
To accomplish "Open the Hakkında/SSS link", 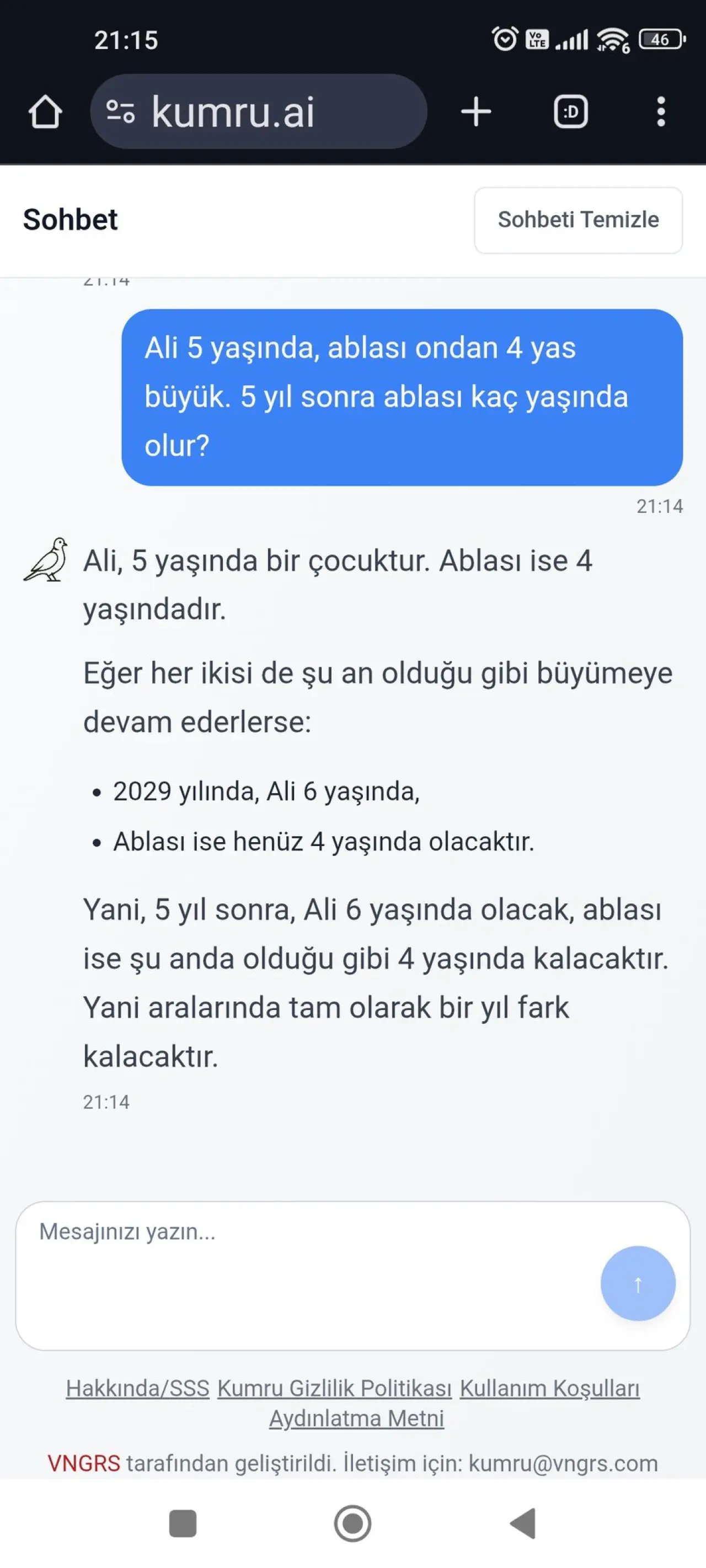I will (x=137, y=1388).
